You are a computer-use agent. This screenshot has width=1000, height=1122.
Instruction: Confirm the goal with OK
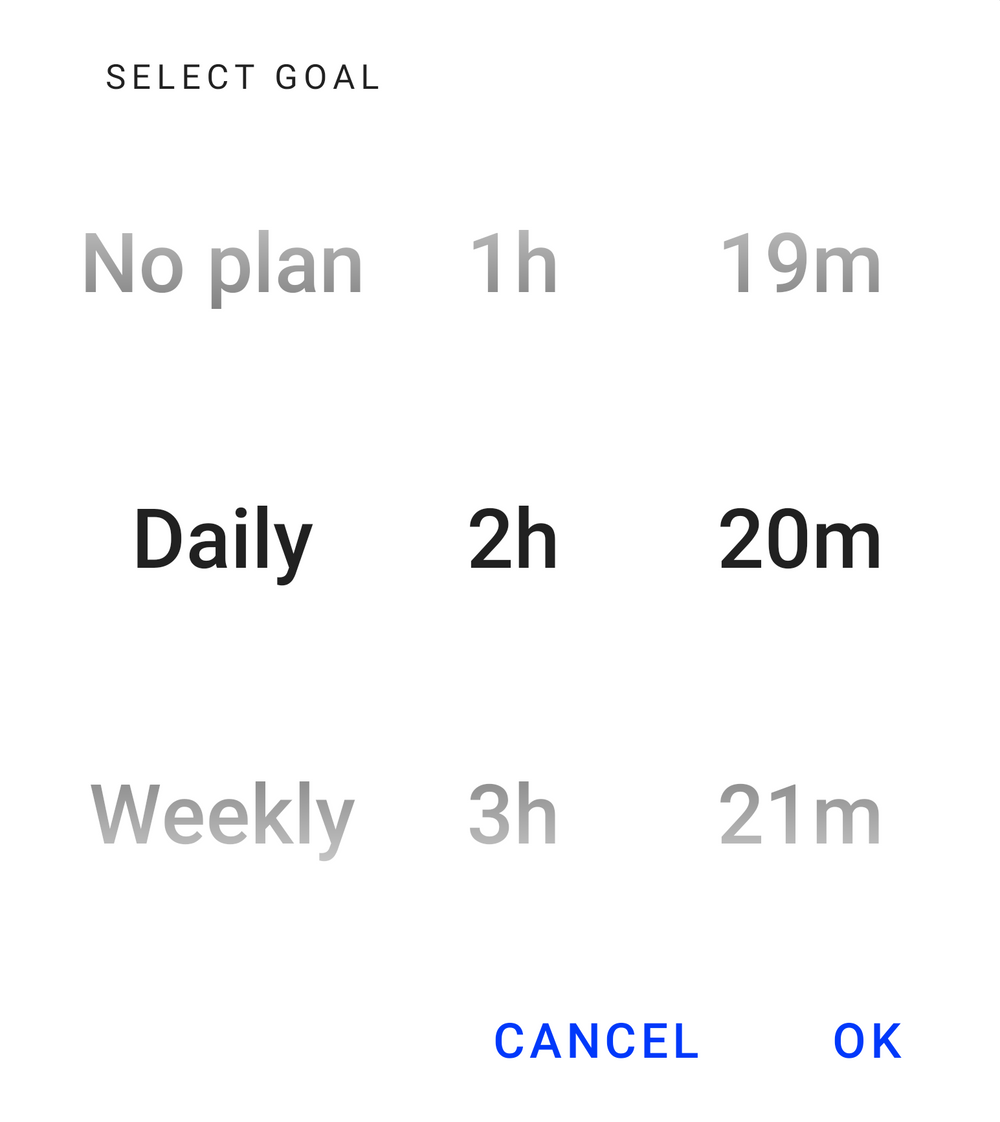[867, 1041]
